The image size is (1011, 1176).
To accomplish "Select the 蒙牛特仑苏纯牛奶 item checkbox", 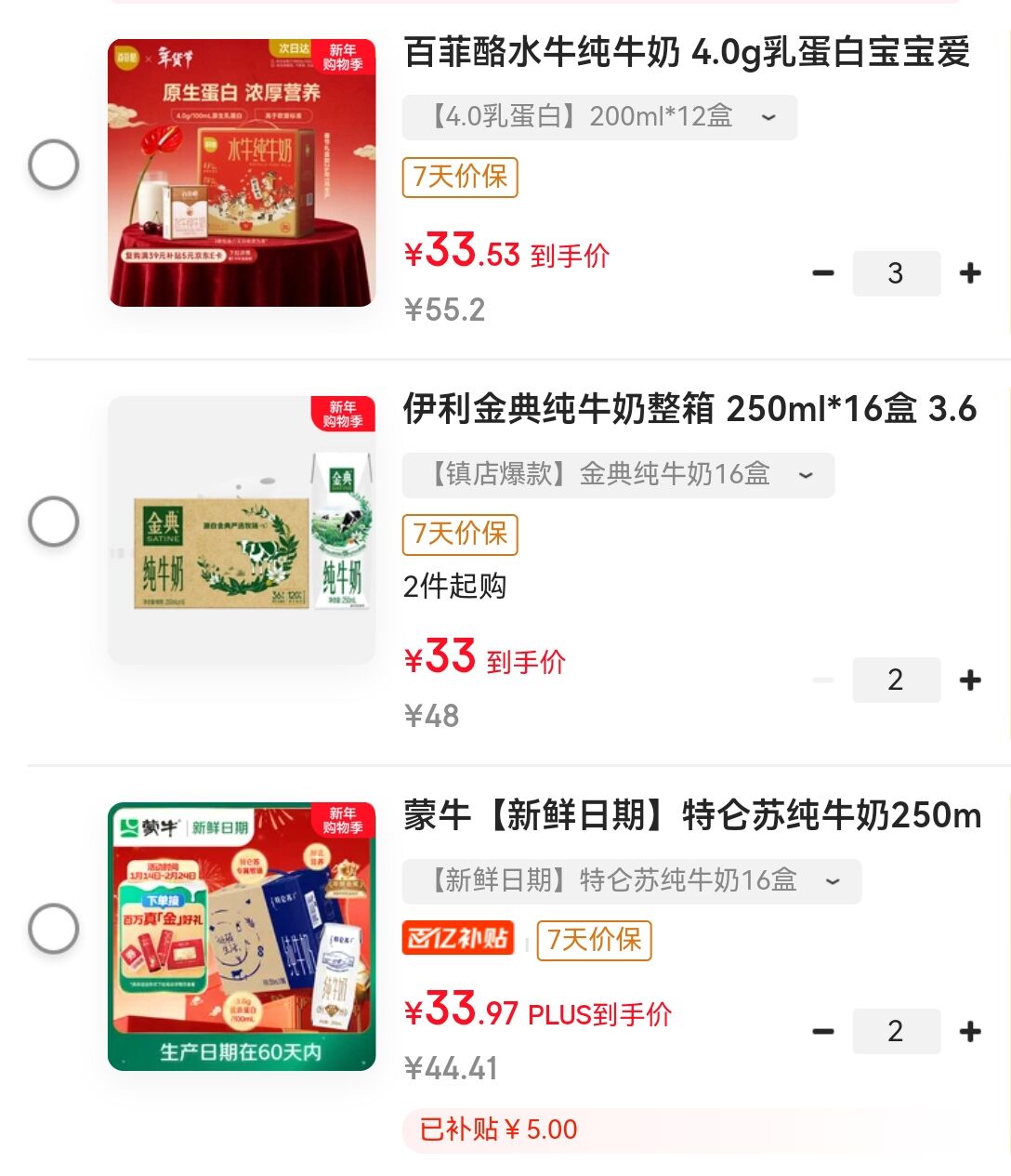I will click(53, 928).
